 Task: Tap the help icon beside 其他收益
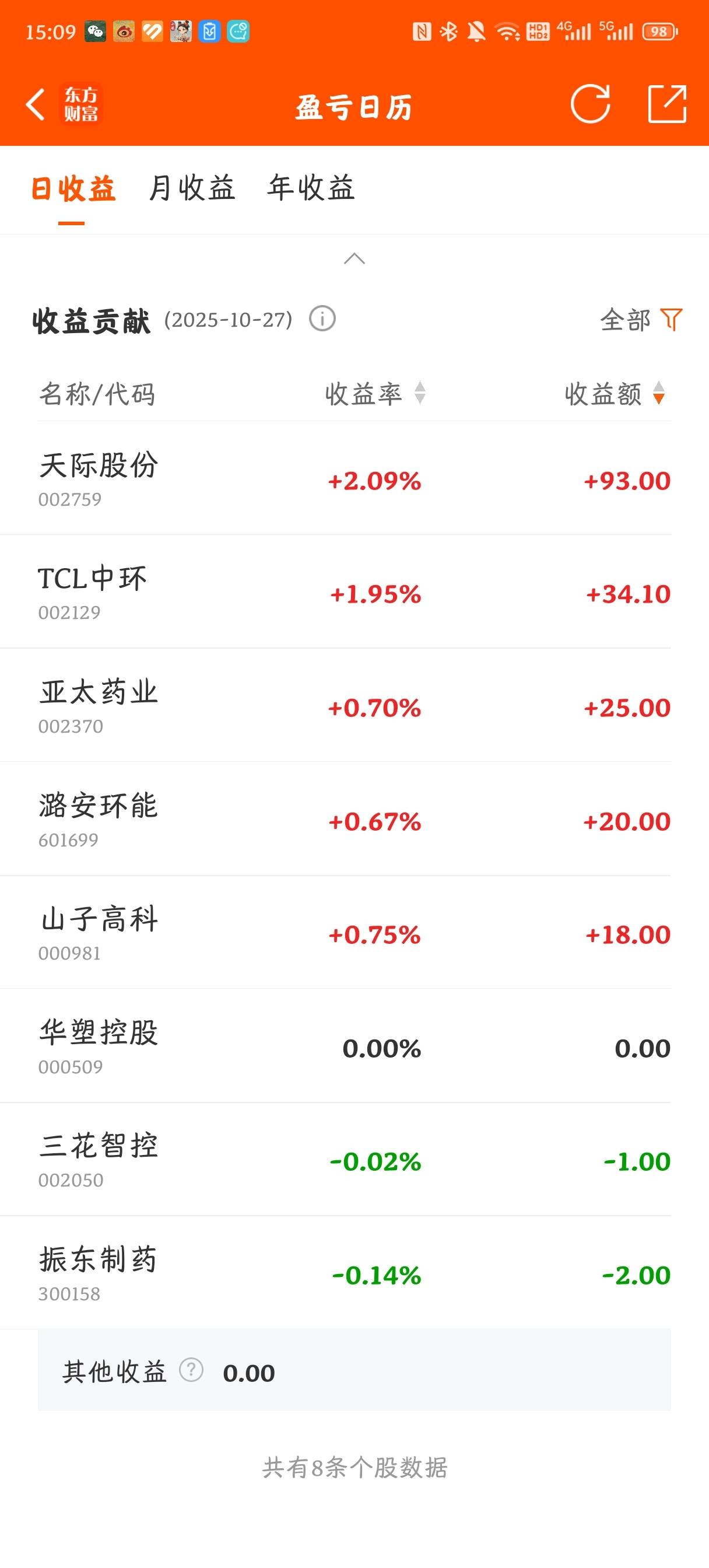pyautogui.click(x=191, y=1370)
